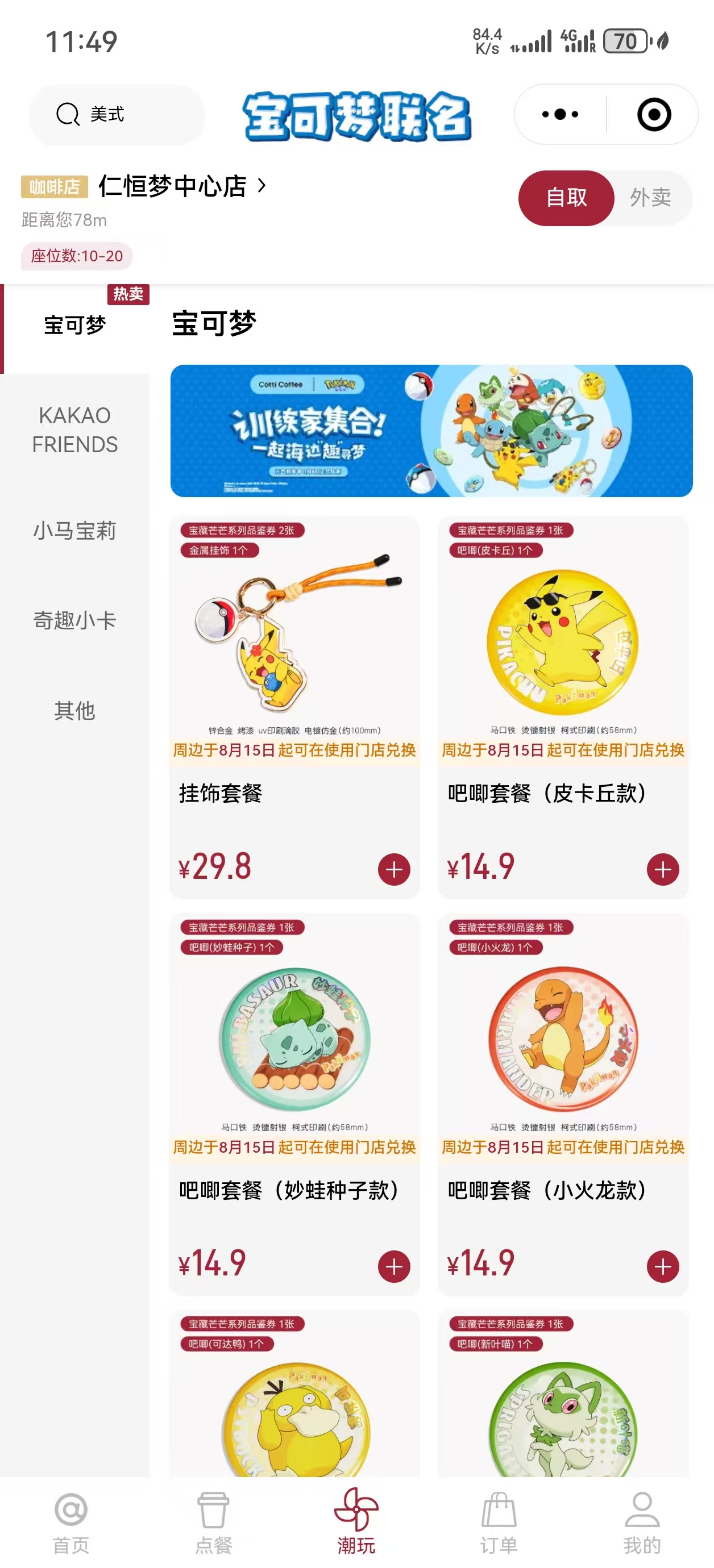Screen dimensions: 714x1568
Task: Open the 其他 category
Action: (75, 710)
